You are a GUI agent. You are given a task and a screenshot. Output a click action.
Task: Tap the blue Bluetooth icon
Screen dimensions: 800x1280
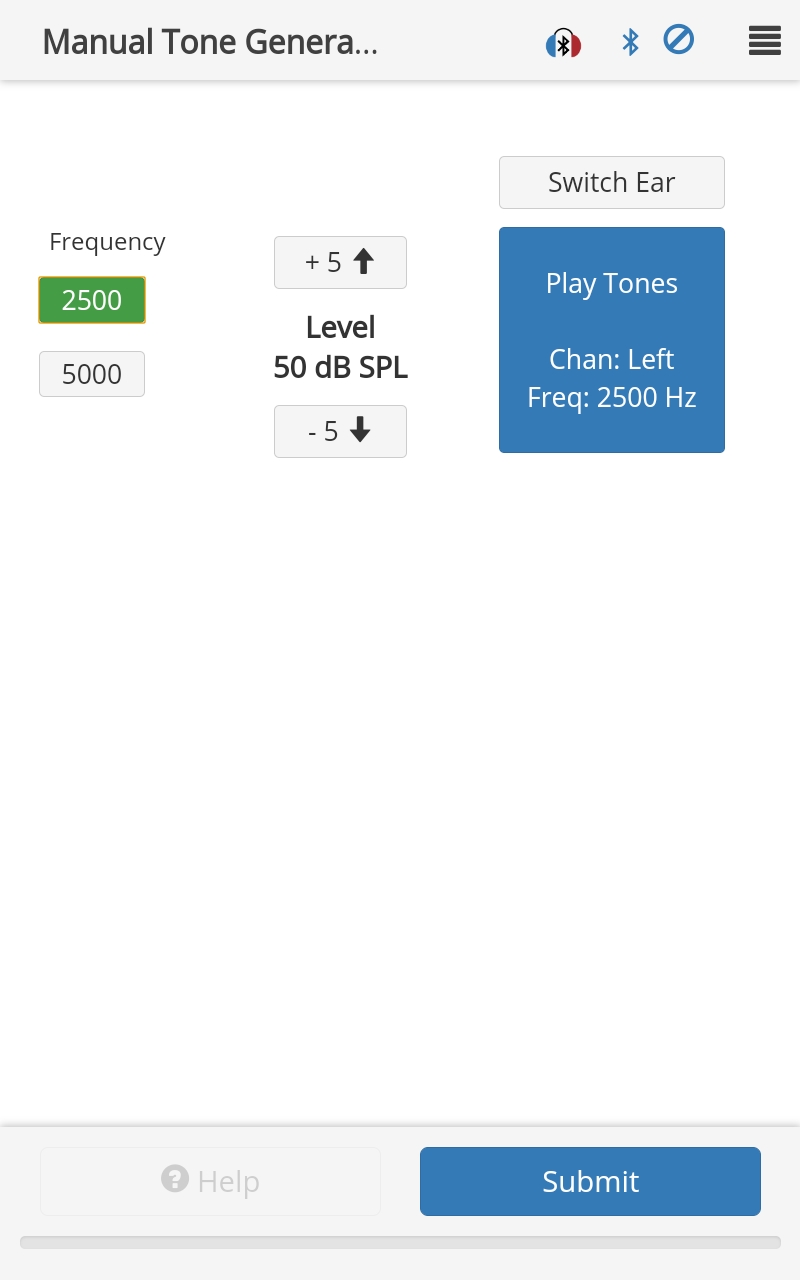(630, 42)
